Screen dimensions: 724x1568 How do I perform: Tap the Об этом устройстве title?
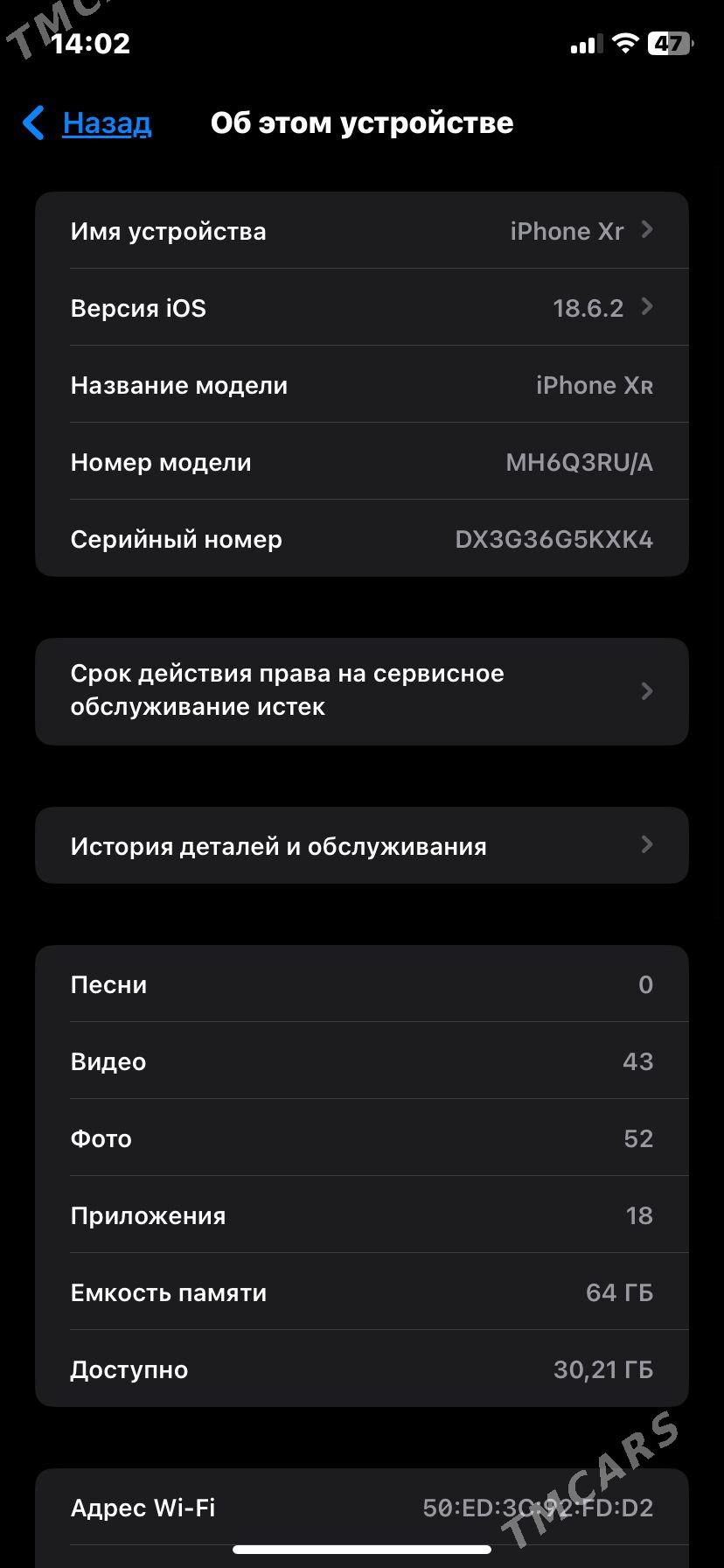[363, 123]
